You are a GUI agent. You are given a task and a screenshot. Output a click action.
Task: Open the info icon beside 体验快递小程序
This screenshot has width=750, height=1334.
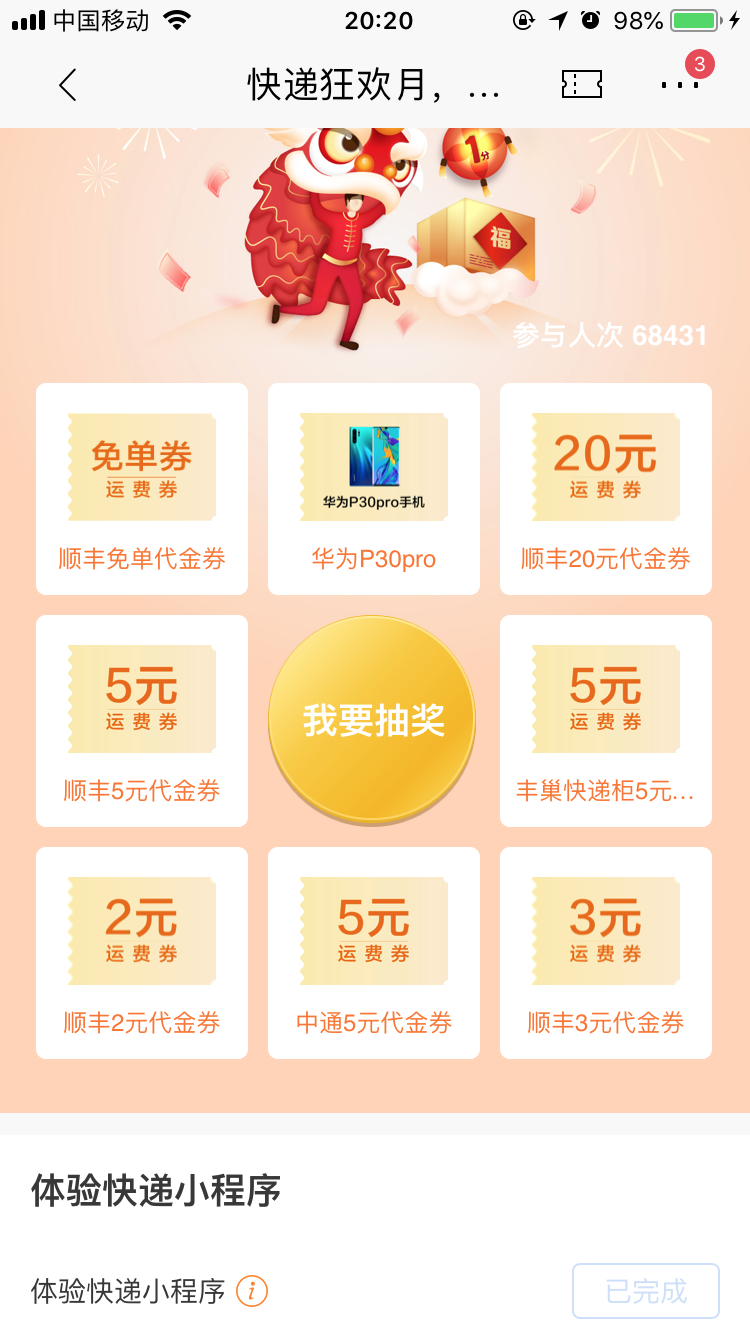coord(250,1290)
